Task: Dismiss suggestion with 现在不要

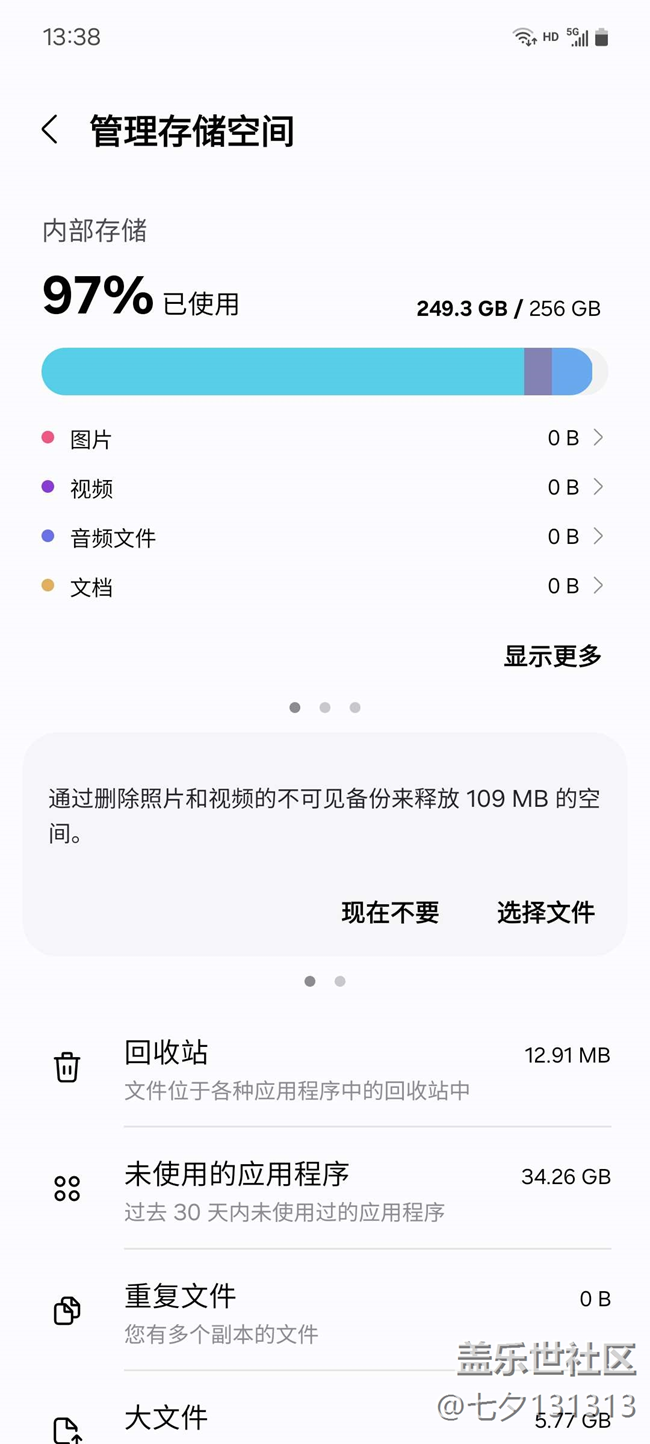Action: pos(390,912)
